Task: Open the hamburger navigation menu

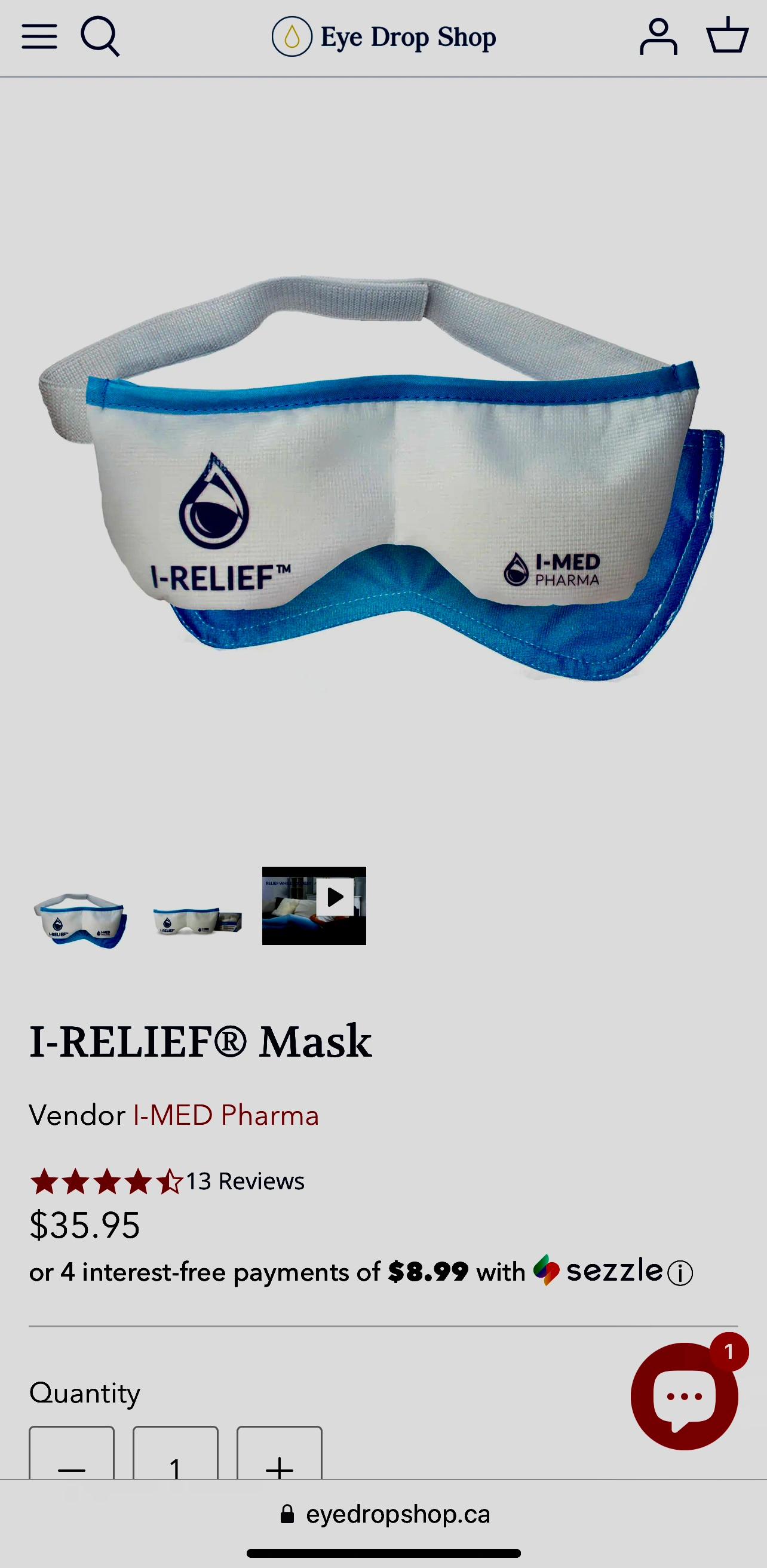Action: [39, 36]
